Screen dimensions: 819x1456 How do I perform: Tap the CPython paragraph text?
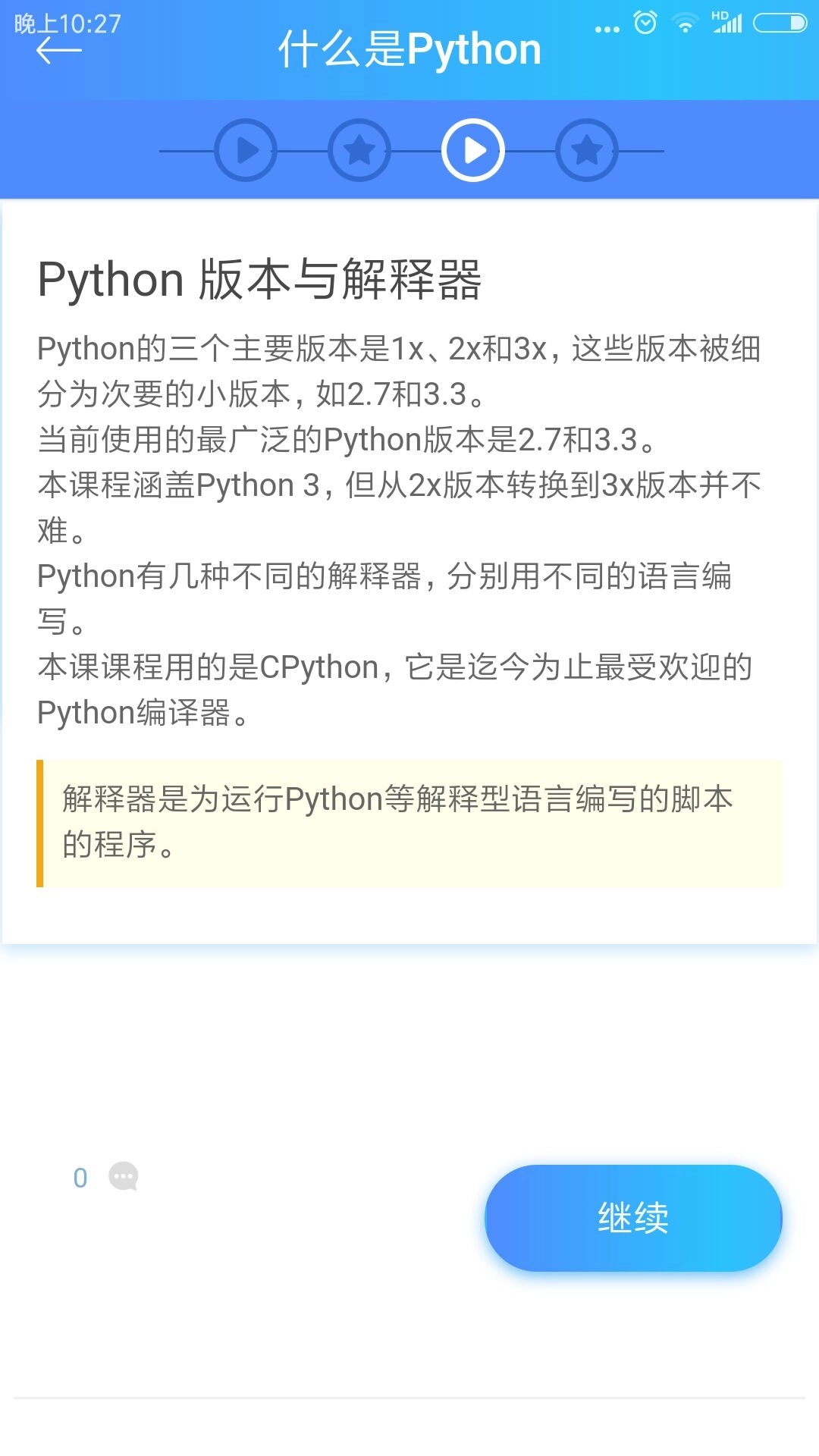coord(394,690)
